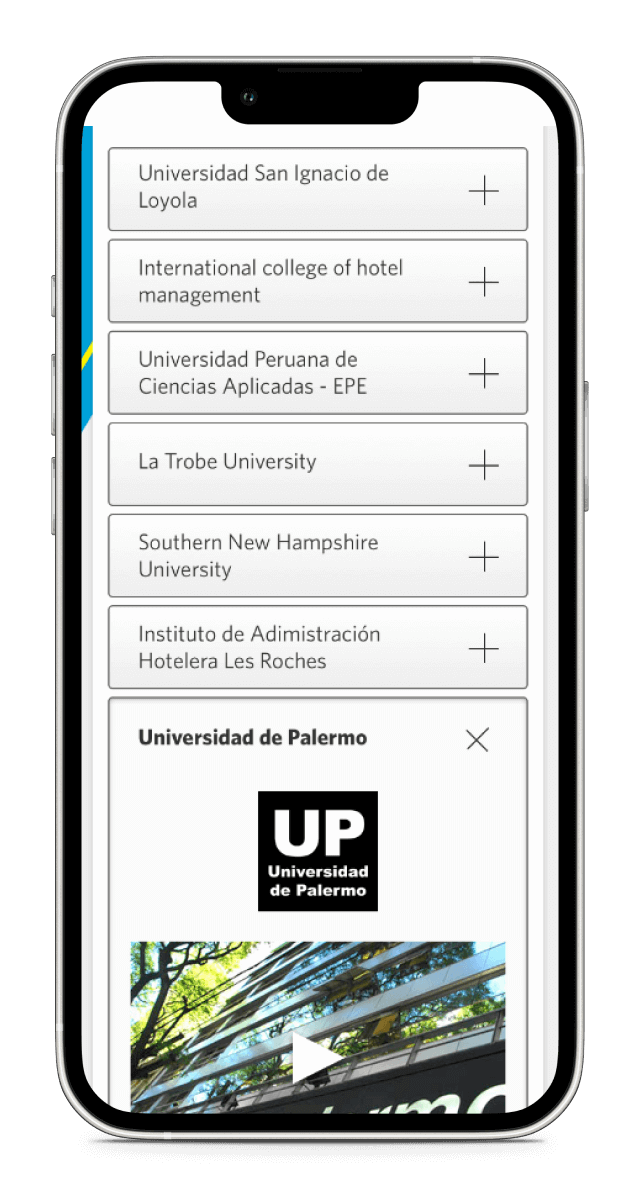
Task: Expand Instituto de Adimistración Hotelera Les Roches
Action: 483,648
